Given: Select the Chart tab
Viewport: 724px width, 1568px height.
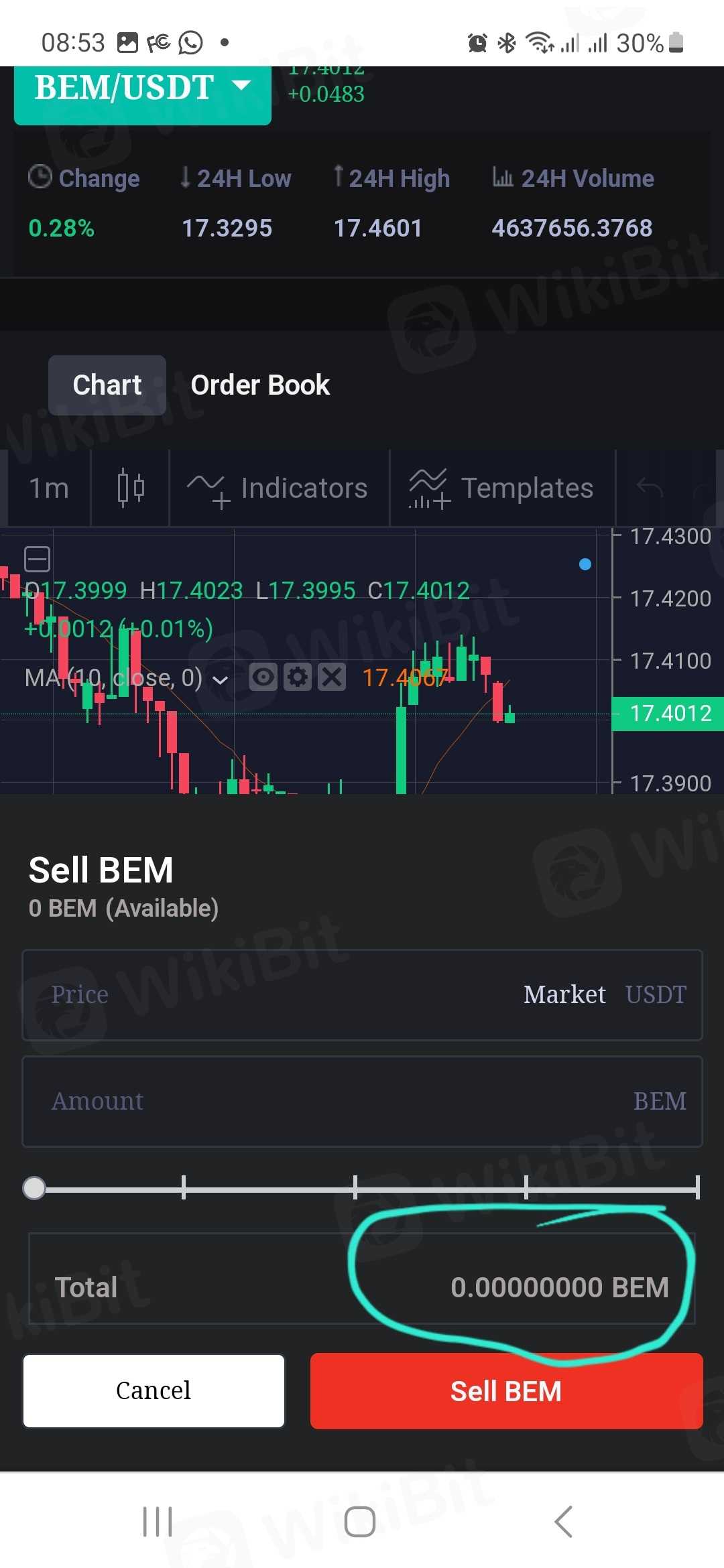Looking at the screenshot, I should (x=107, y=385).
